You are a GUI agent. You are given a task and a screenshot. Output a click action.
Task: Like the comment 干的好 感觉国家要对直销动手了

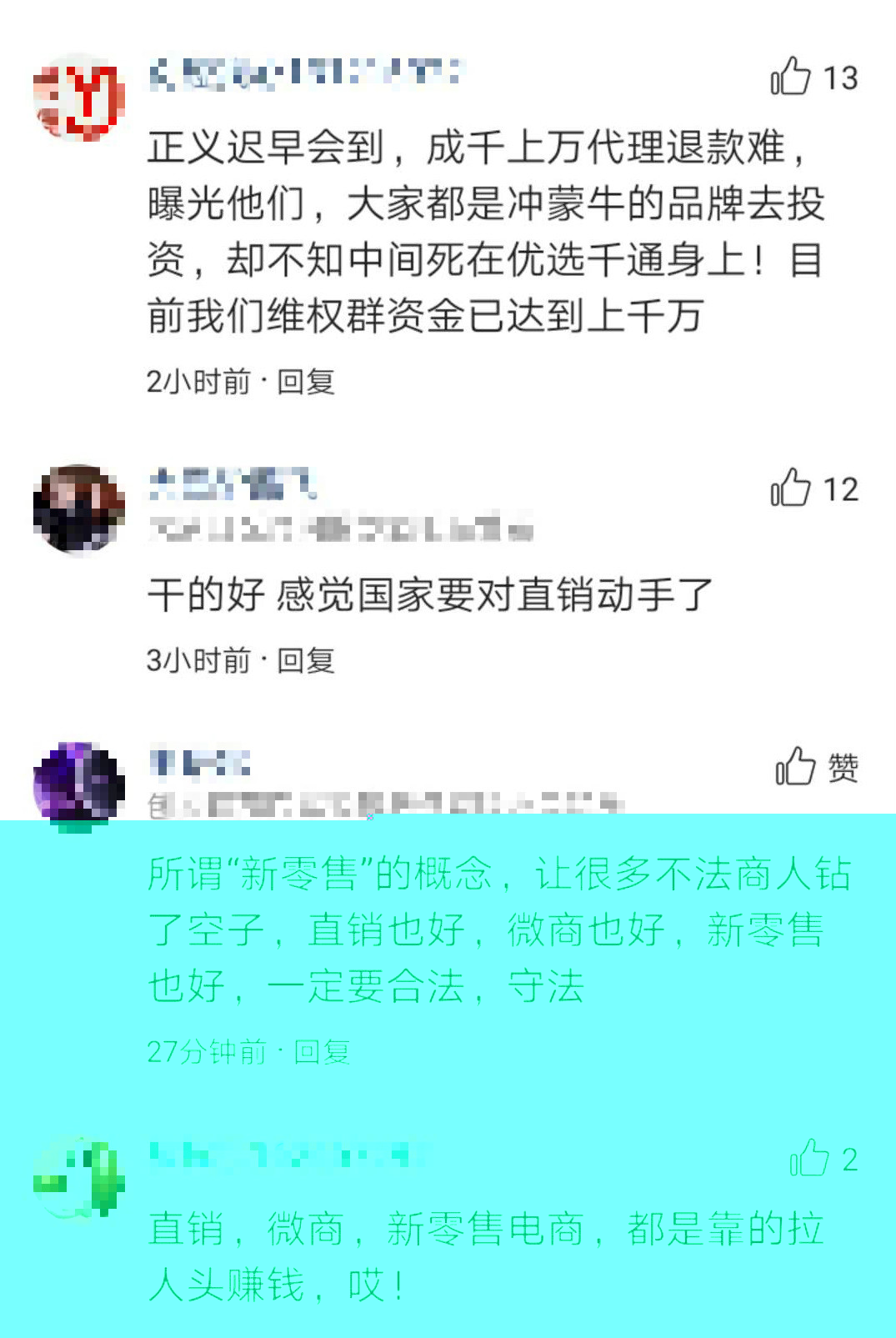pyautogui.click(x=791, y=488)
